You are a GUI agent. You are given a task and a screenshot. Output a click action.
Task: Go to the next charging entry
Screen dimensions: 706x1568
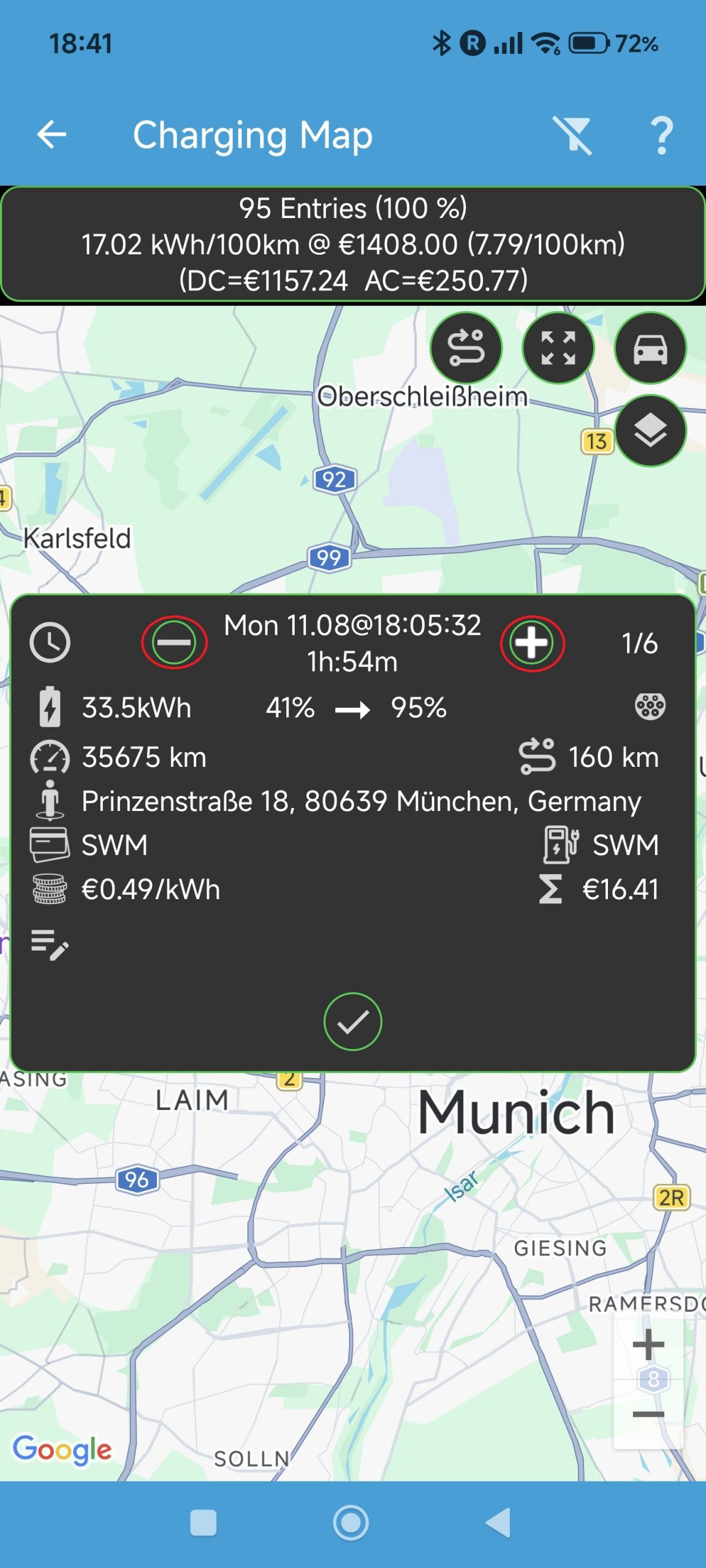pyautogui.click(x=532, y=643)
